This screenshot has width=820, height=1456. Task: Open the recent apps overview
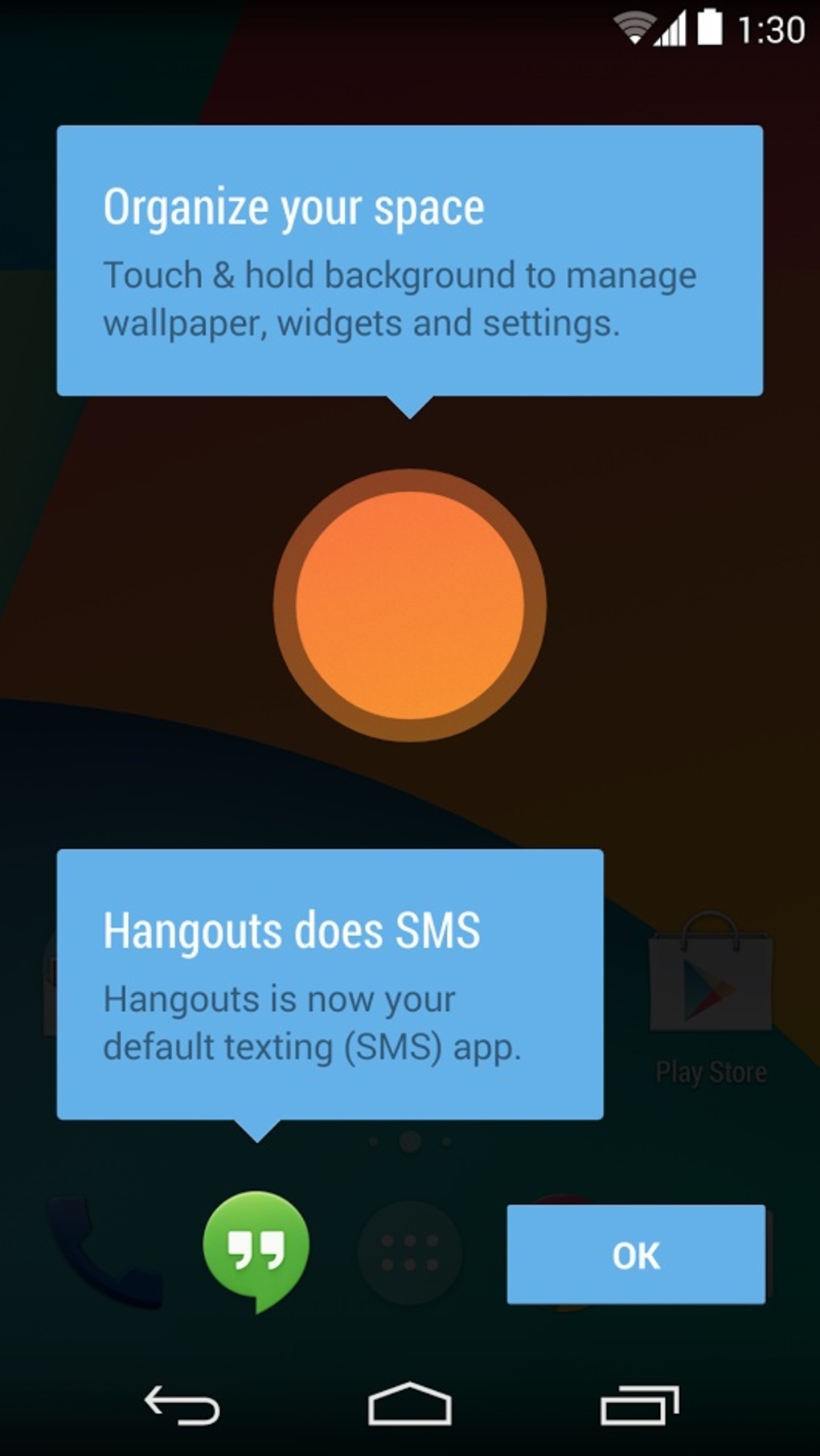click(640, 1405)
